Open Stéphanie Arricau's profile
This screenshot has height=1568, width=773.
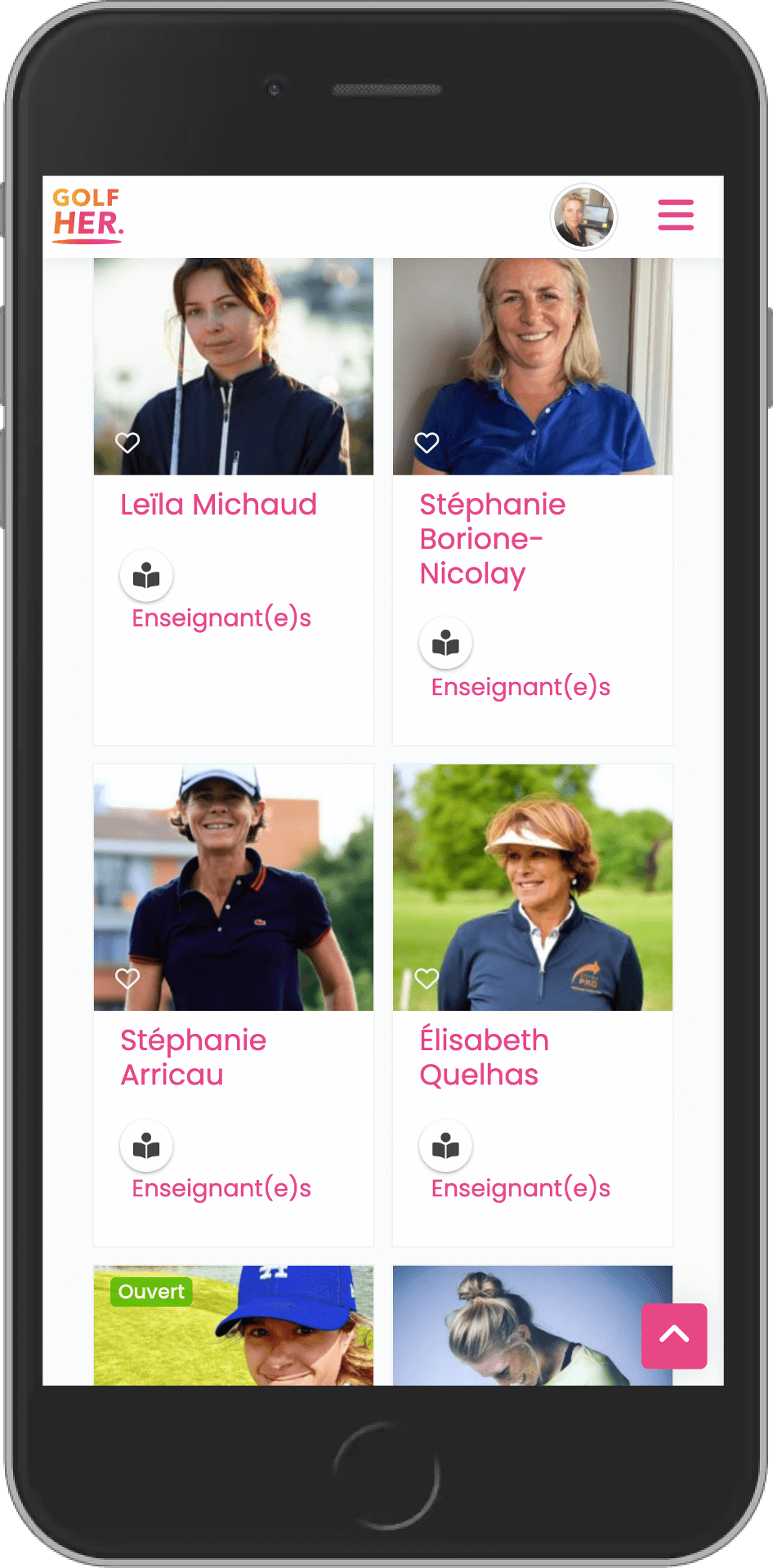pos(193,1058)
